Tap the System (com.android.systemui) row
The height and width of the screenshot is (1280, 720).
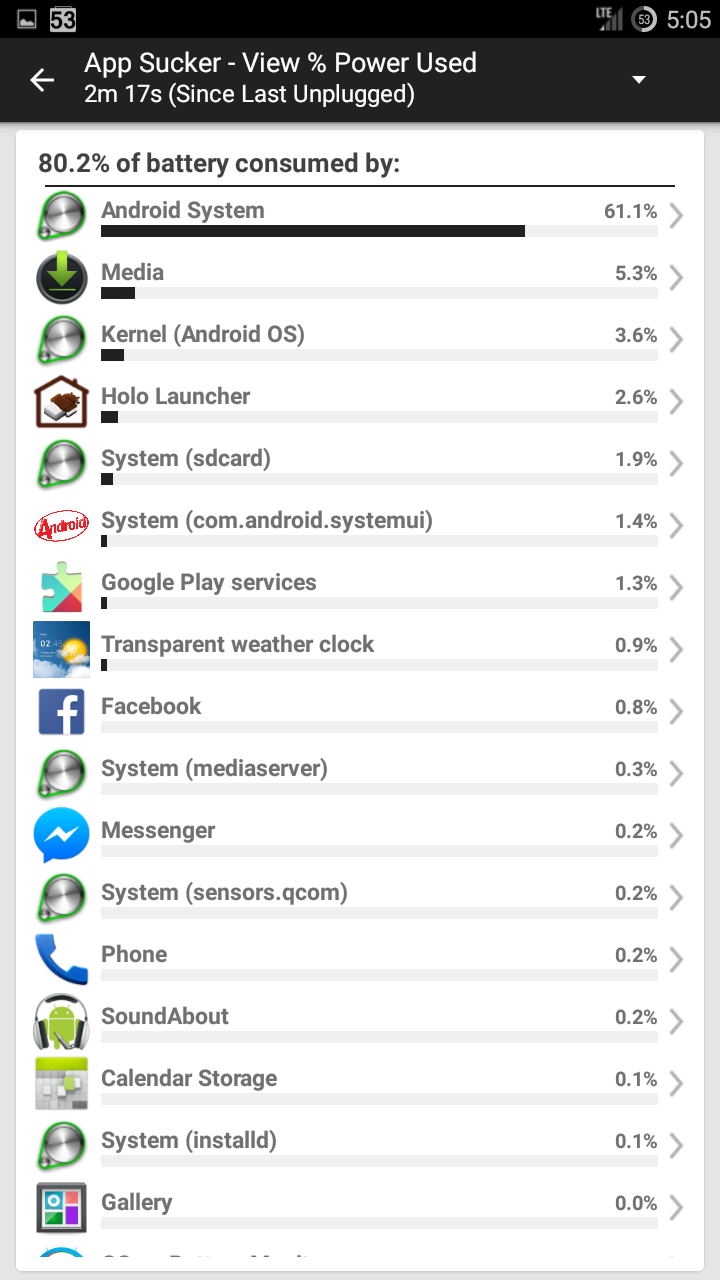[x=360, y=526]
